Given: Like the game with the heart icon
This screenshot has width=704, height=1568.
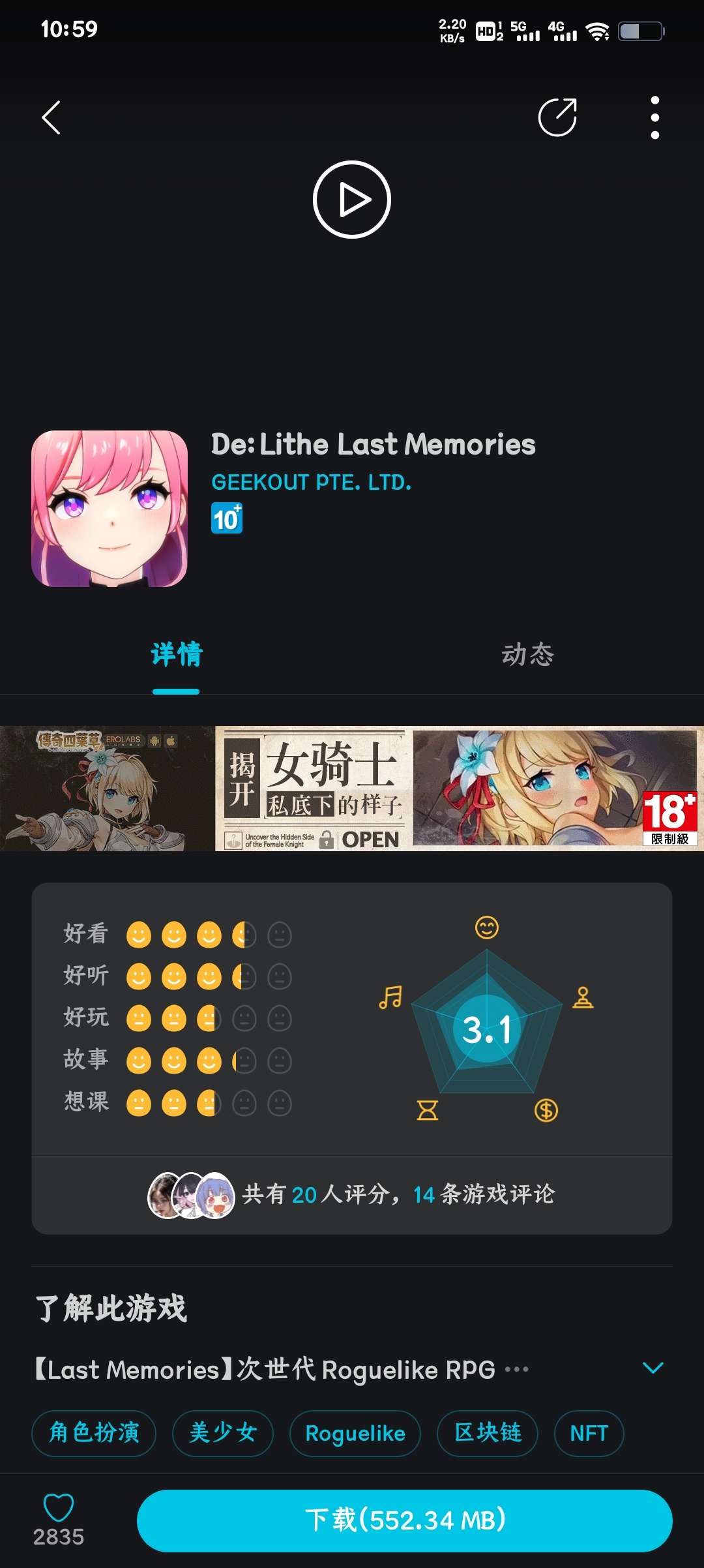Looking at the screenshot, I should coord(59,1508).
